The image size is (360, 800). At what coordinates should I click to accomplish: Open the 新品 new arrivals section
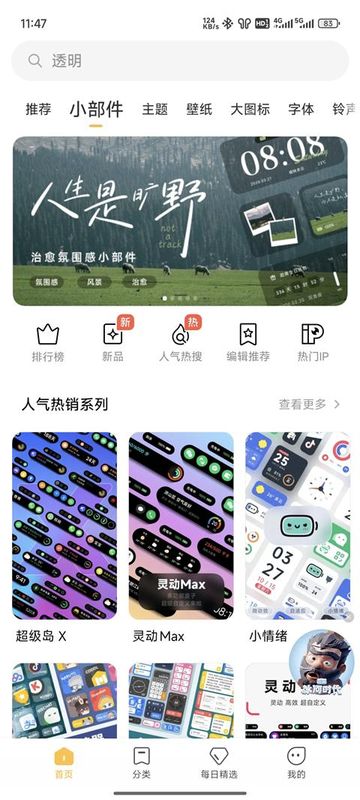(x=113, y=342)
